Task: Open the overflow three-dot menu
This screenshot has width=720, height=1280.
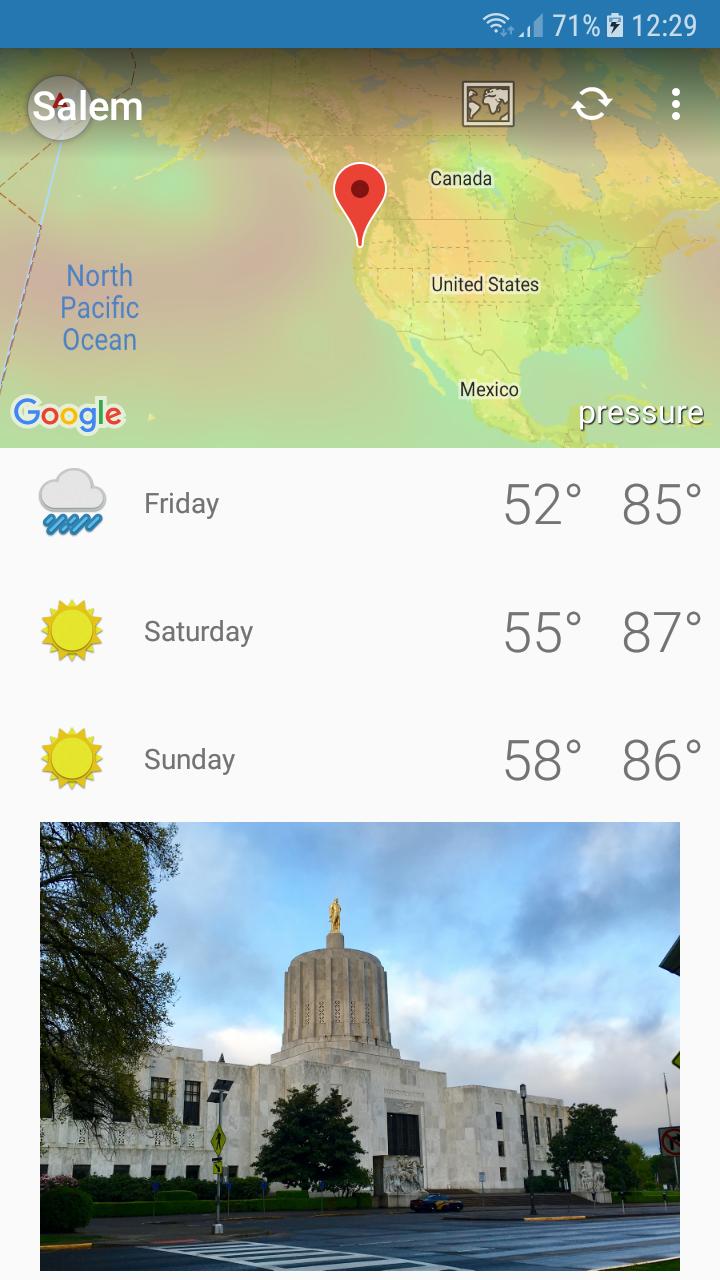Action: pyautogui.click(x=675, y=103)
